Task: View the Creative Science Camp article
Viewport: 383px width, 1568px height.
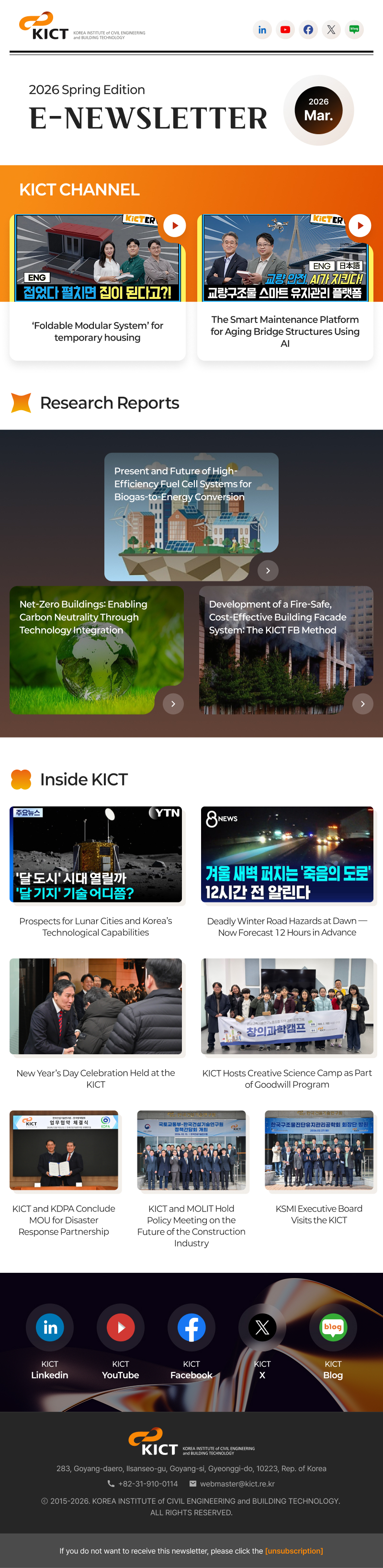Action: point(287,1006)
